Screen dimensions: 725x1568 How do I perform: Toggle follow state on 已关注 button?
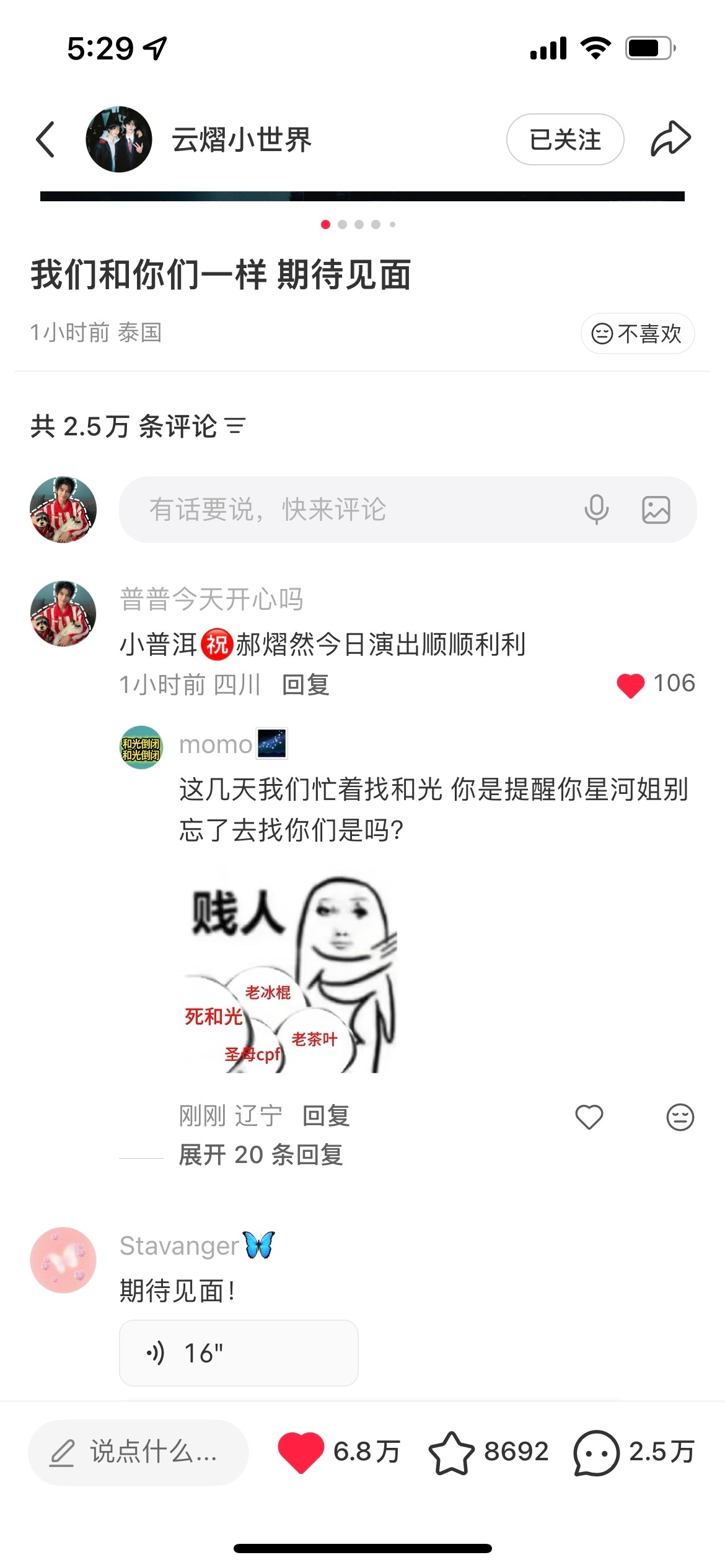(x=565, y=139)
